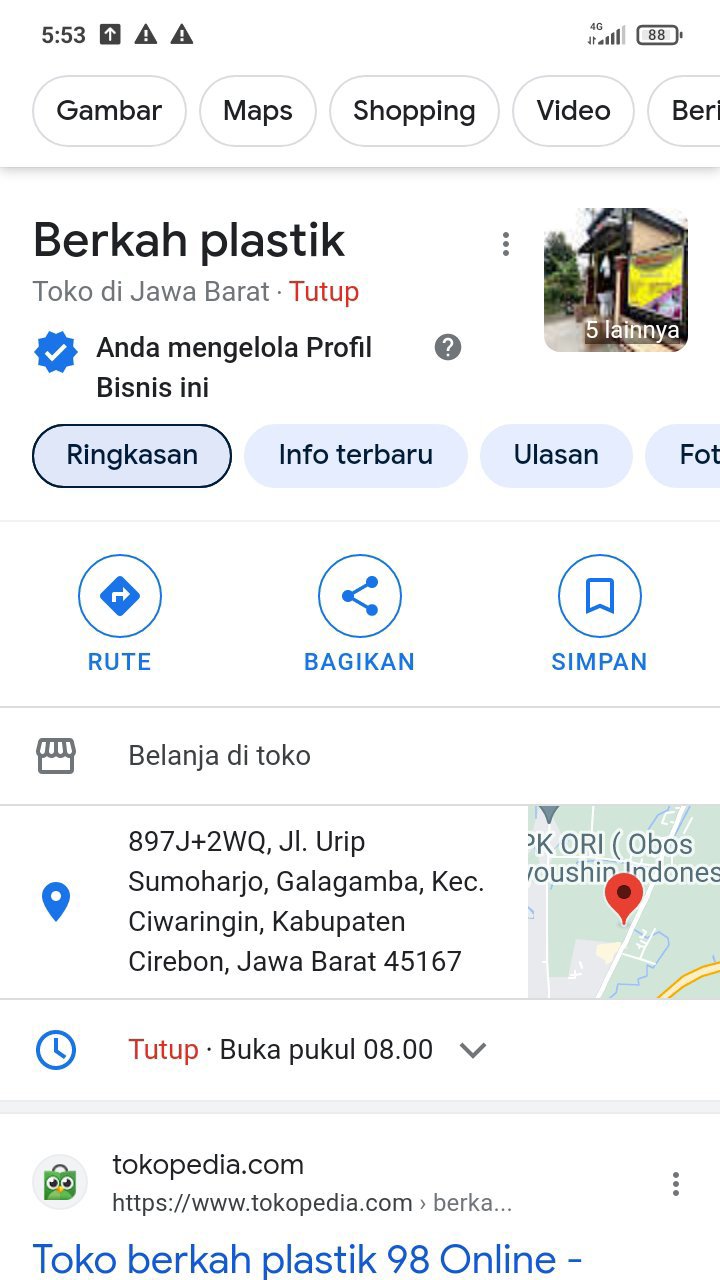
Task: Share the business via Bagikan
Action: pos(359,613)
